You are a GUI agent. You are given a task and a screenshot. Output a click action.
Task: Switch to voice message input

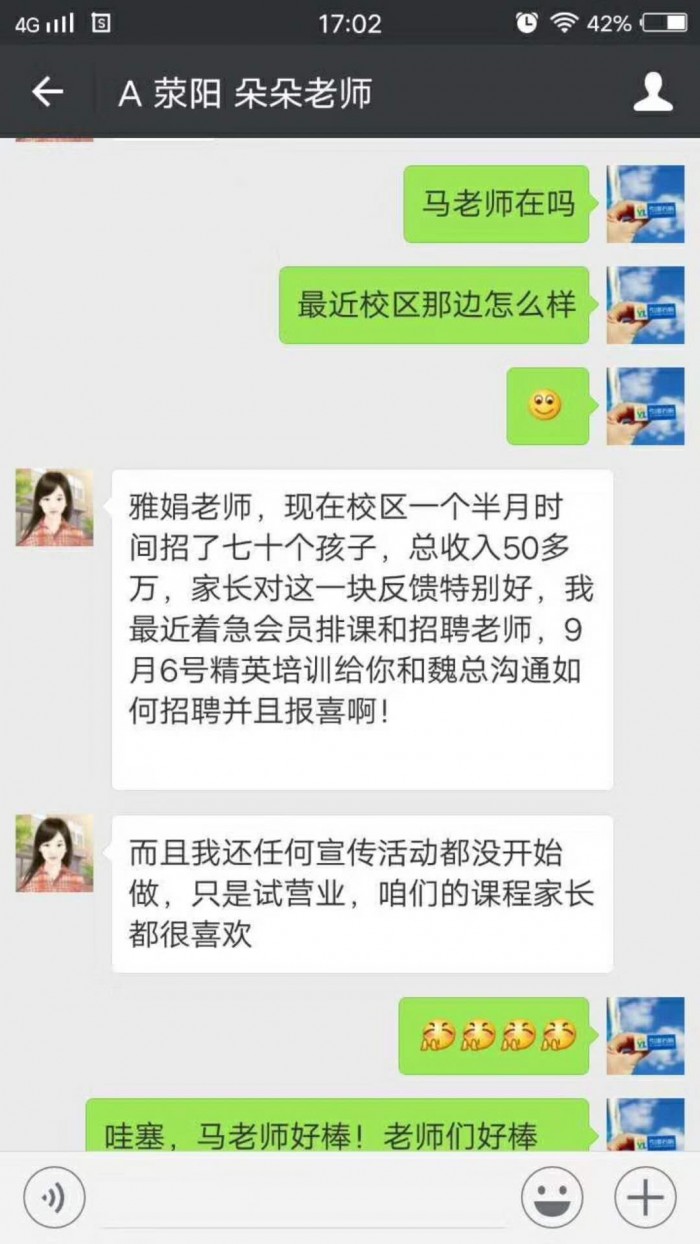[x=54, y=1196]
